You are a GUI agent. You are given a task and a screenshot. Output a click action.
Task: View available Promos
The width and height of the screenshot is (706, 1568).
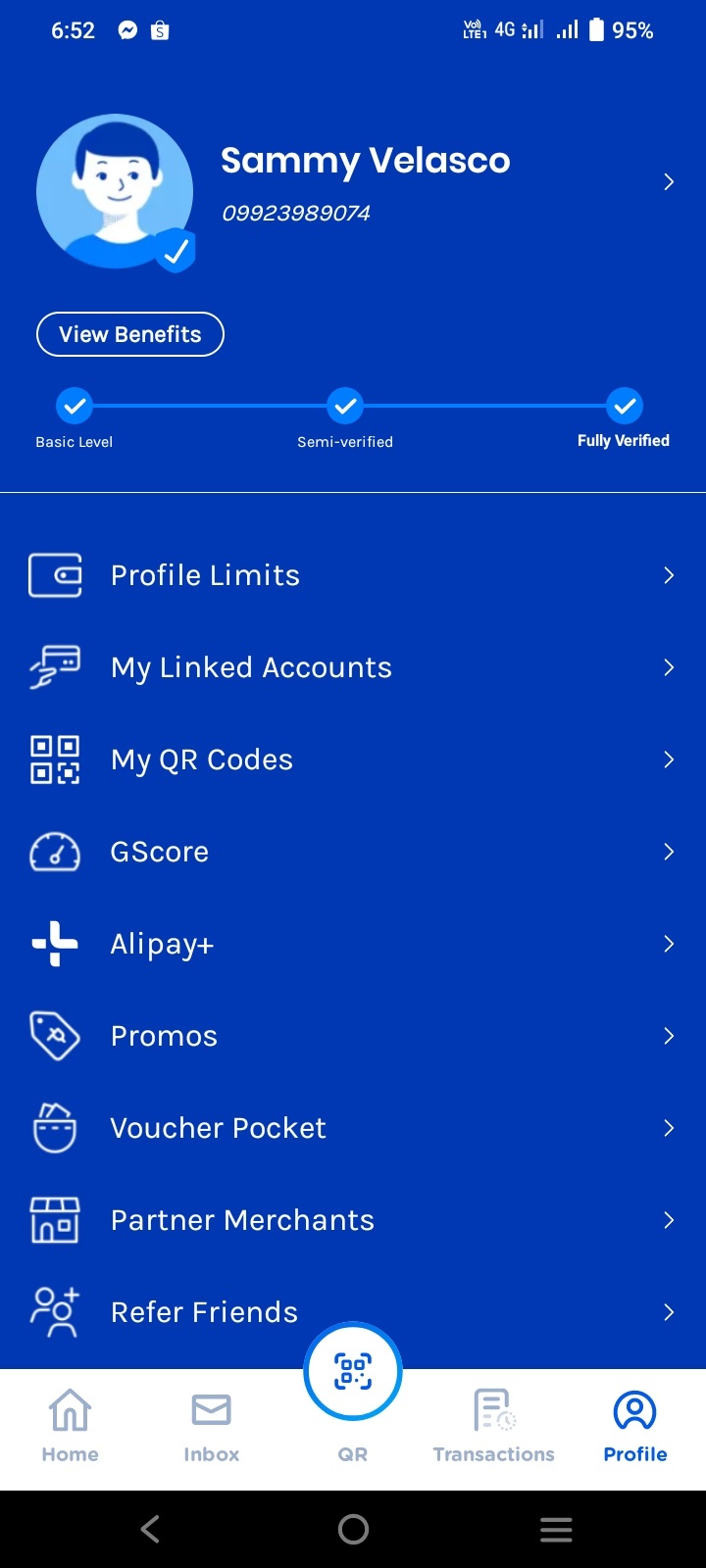coord(353,1036)
